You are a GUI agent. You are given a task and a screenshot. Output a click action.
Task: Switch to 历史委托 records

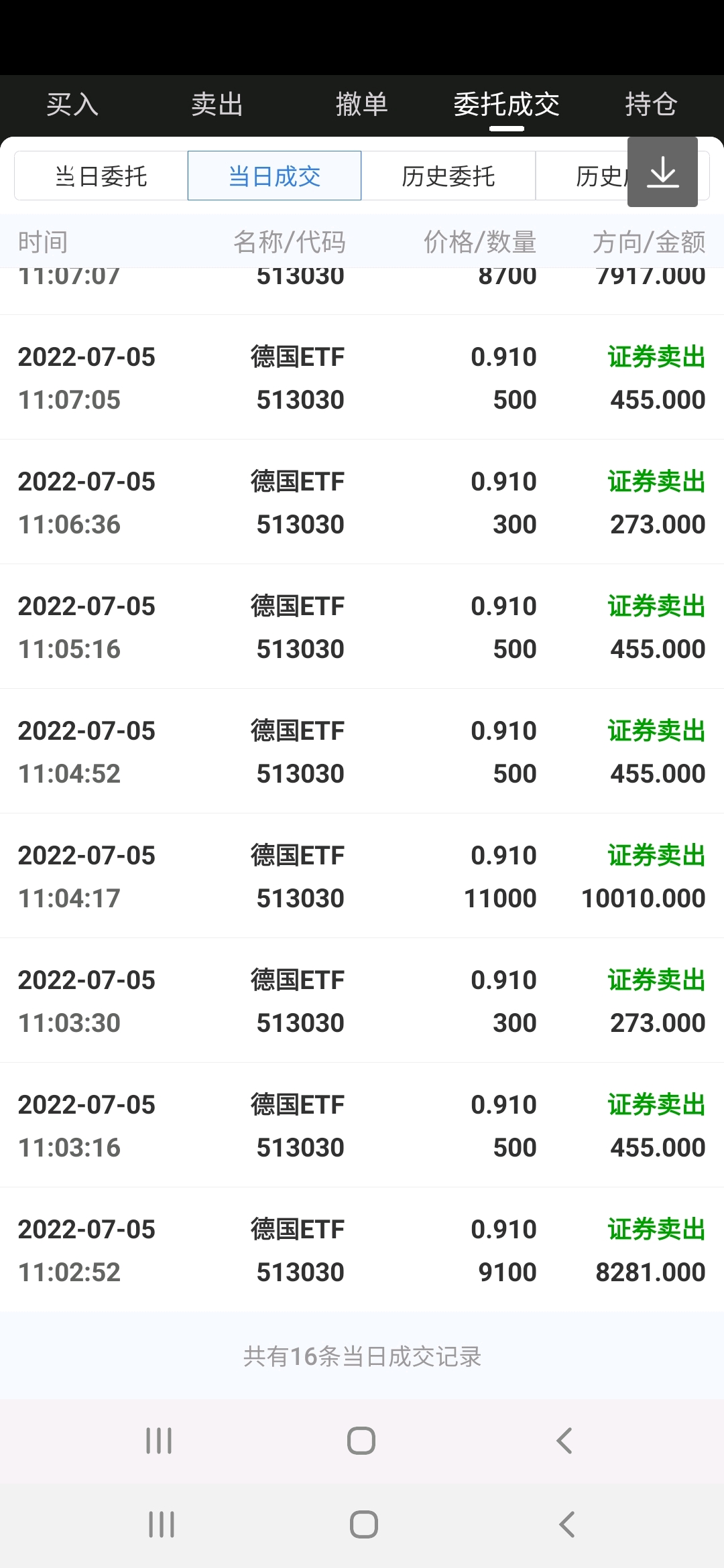click(x=448, y=176)
